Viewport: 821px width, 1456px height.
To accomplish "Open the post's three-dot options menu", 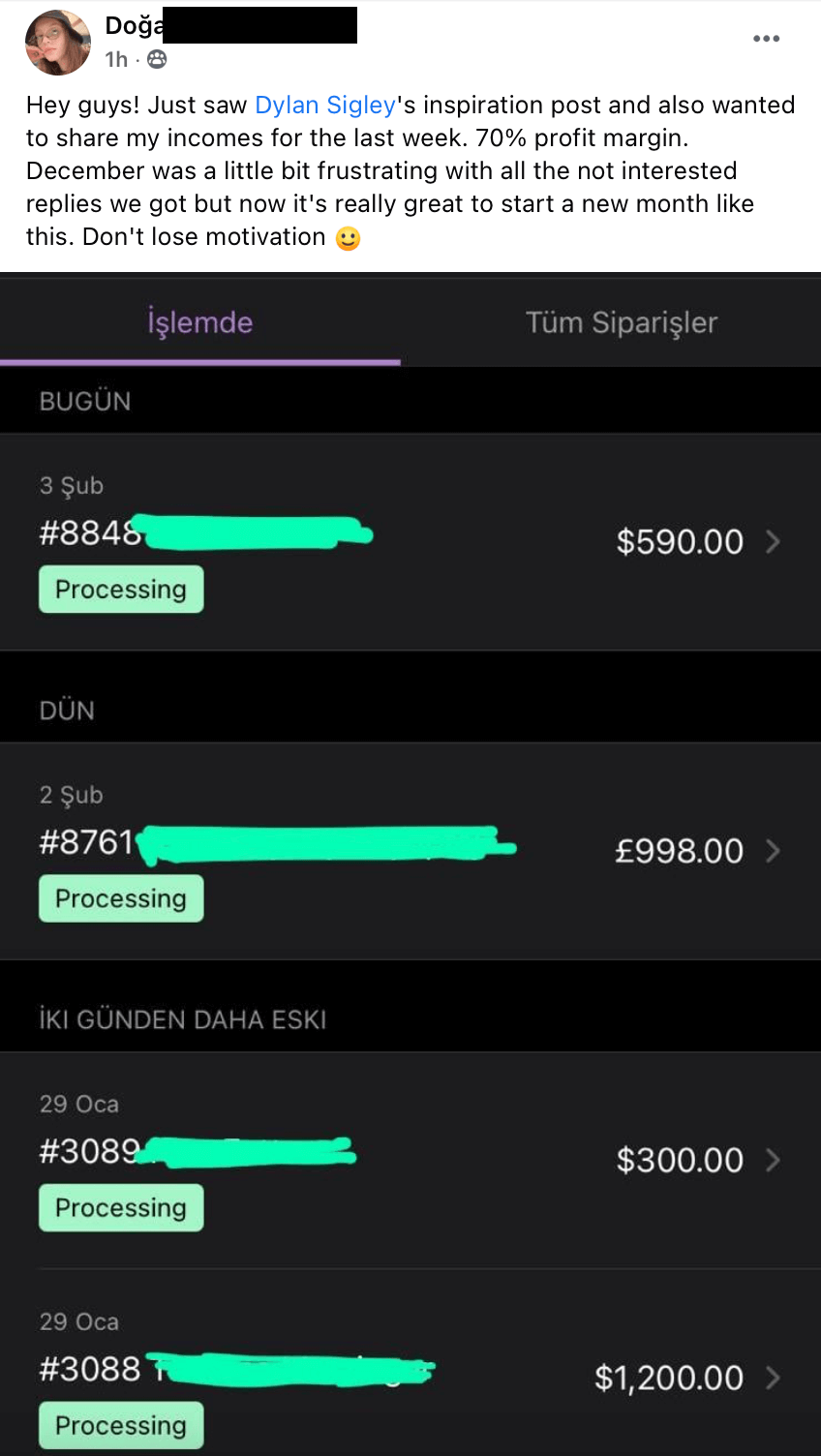I will (x=766, y=39).
